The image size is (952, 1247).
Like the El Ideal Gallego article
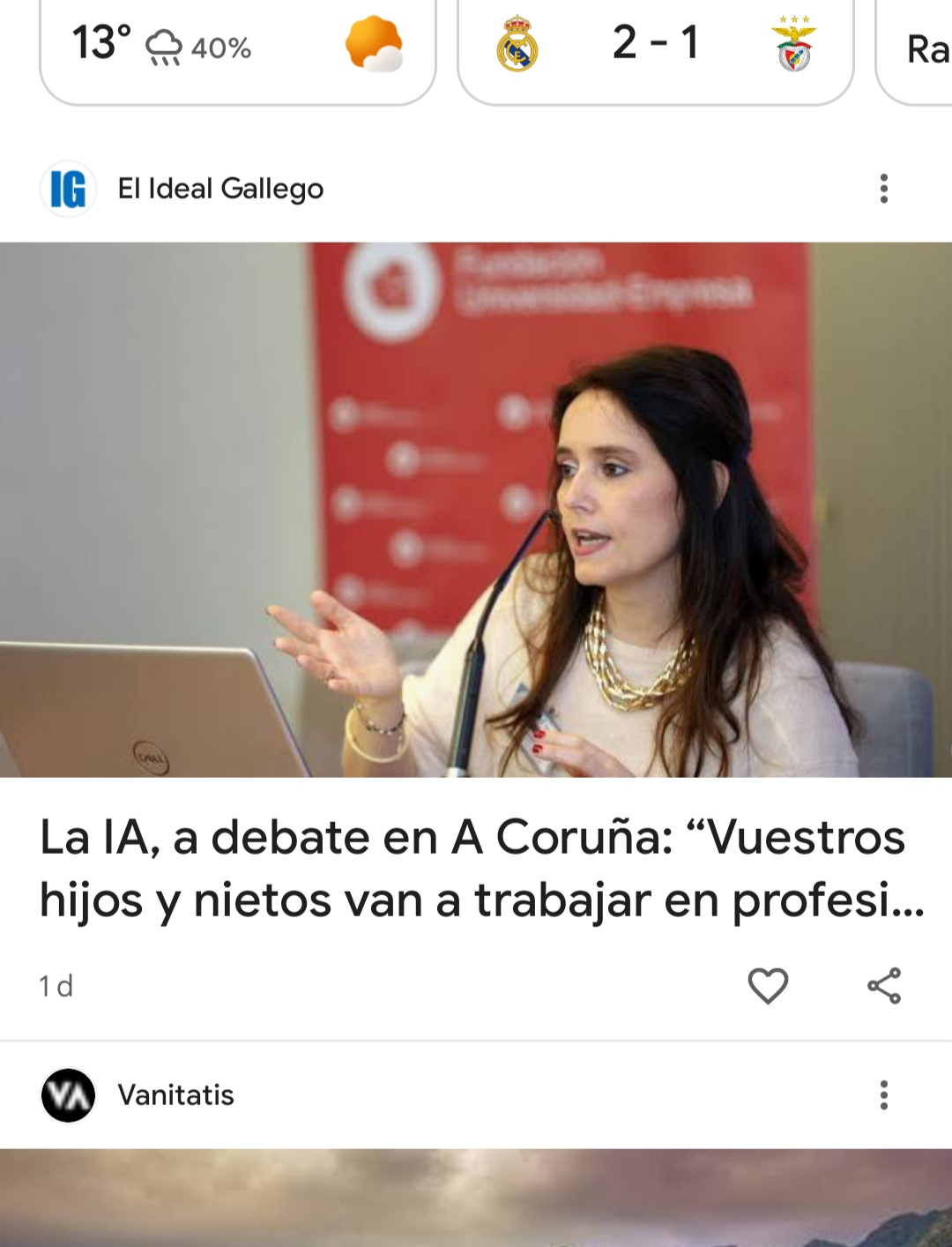[767, 986]
